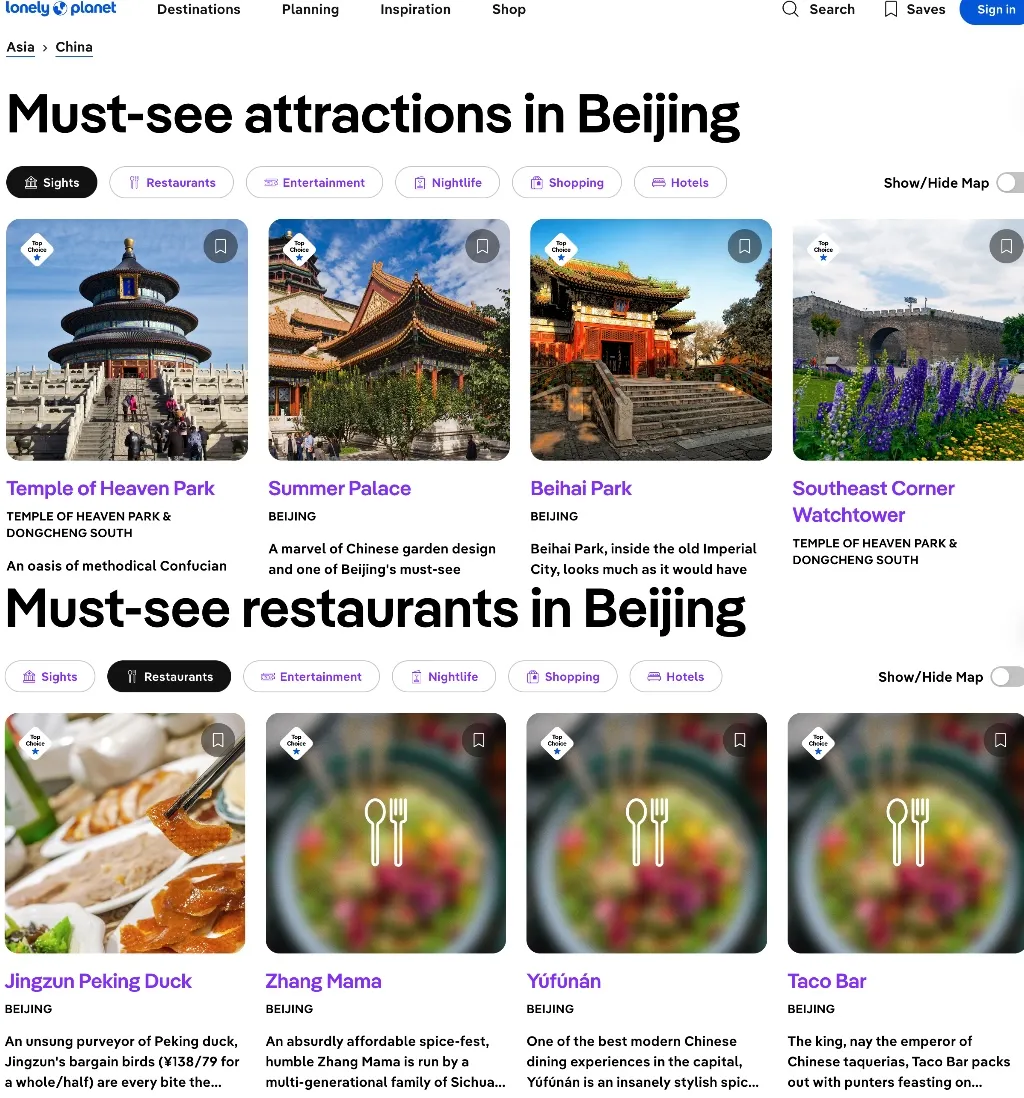Save the Summer Palace card
The image size is (1024, 1098).
482,246
